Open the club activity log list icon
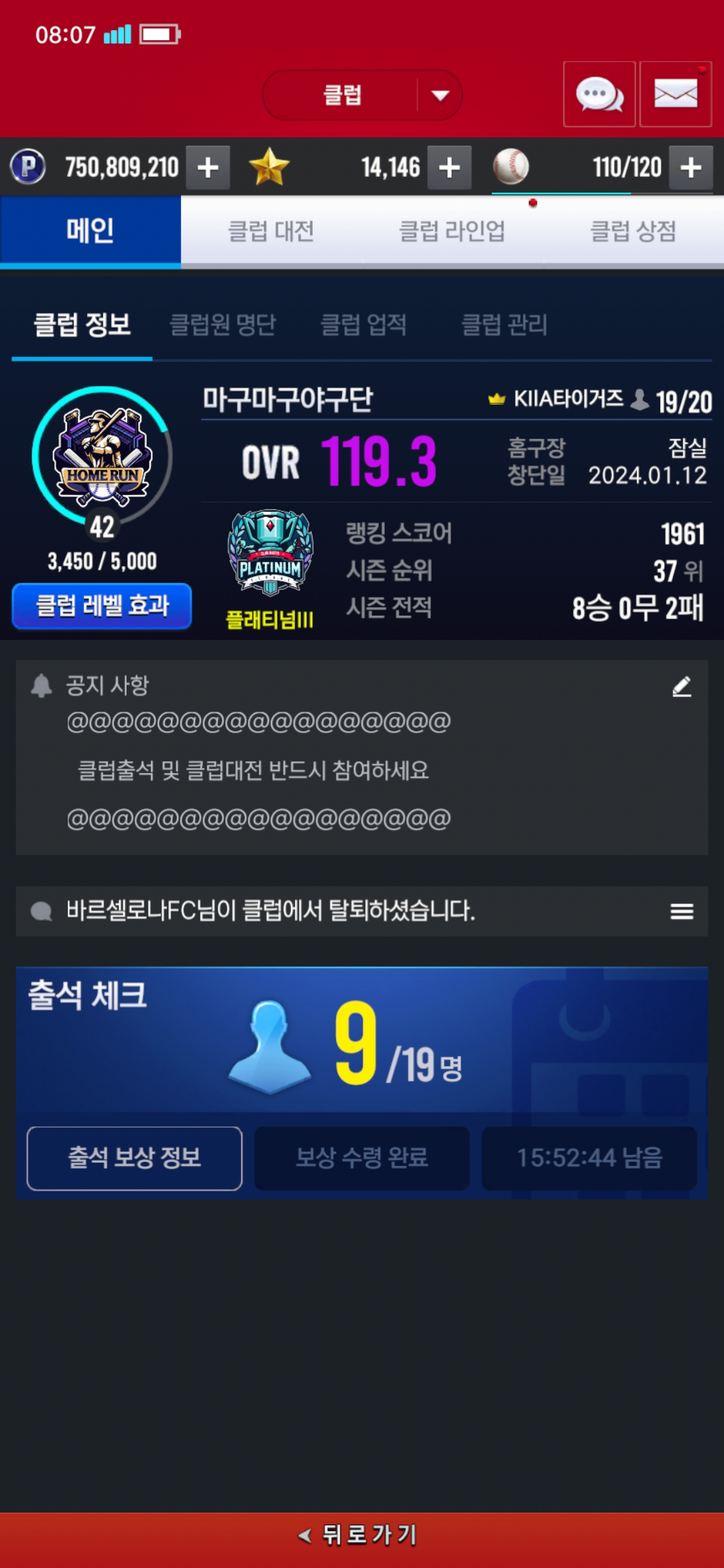Viewport: 724px width, 1568px height. click(682, 911)
